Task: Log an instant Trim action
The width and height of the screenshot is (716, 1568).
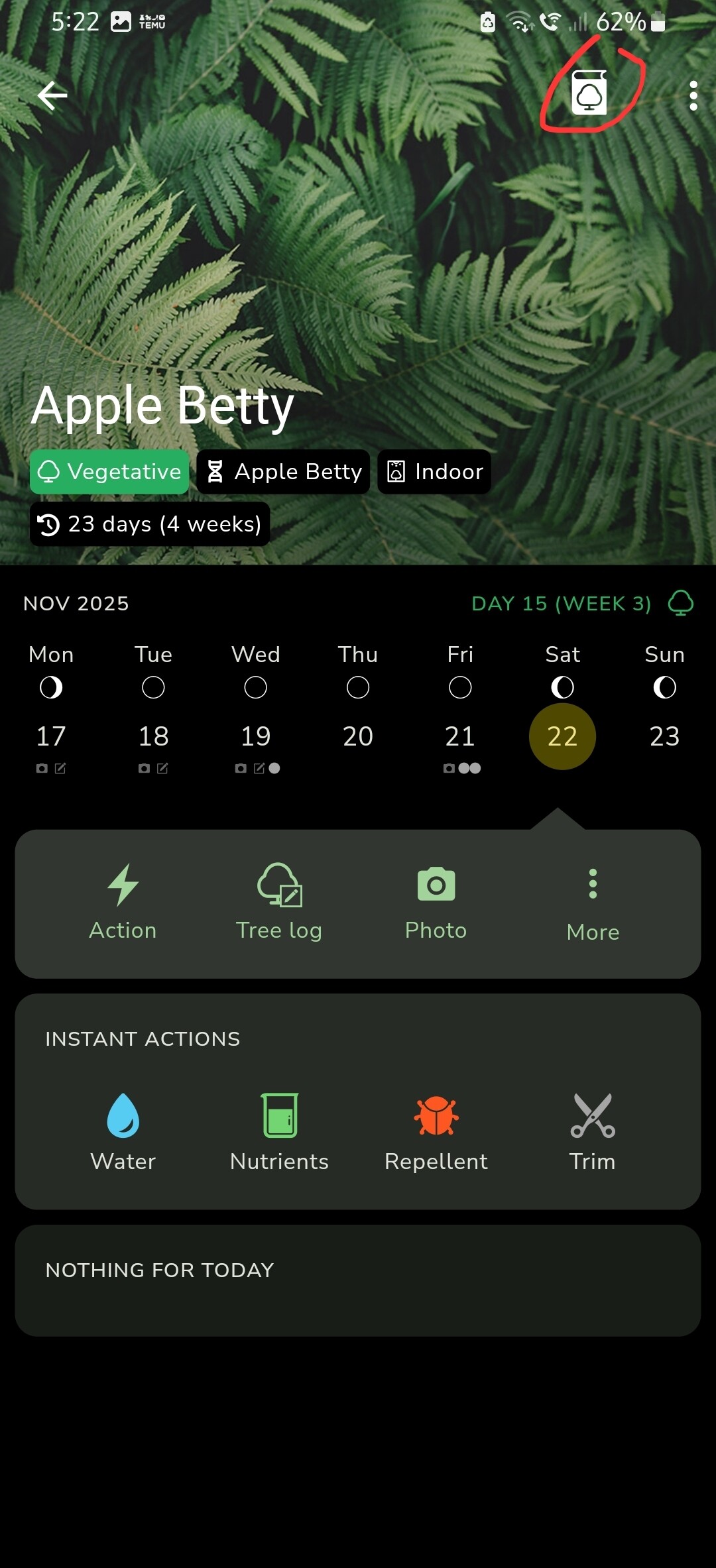Action: tap(593, 1133)
